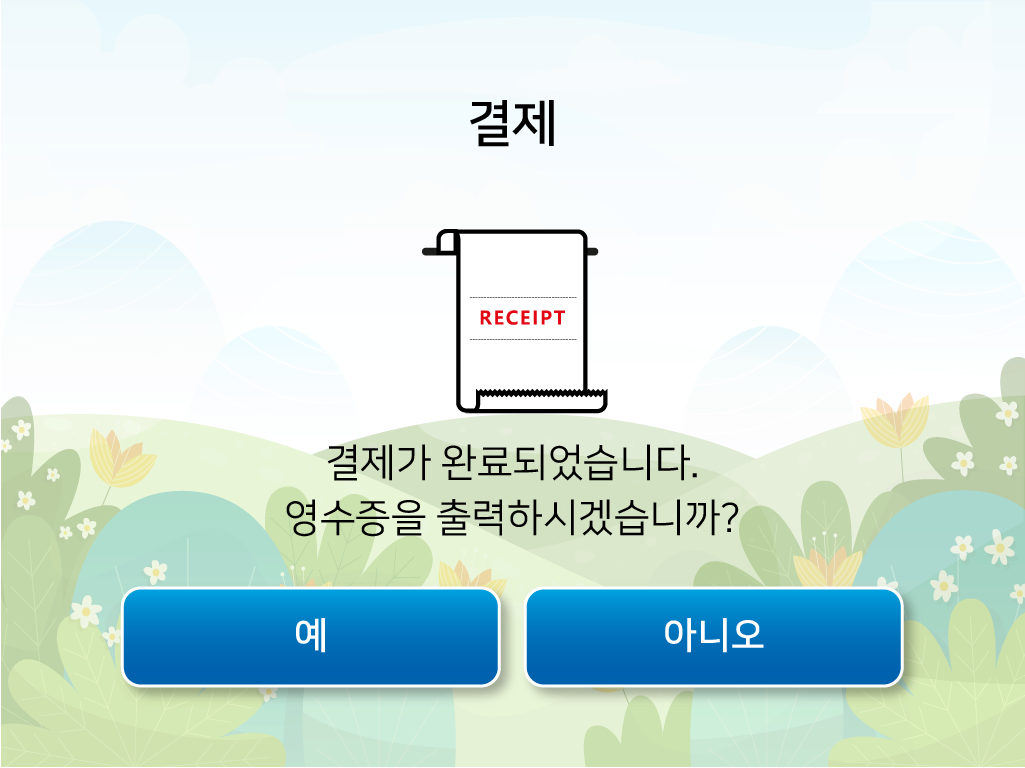This screenshot has height=768, width=1025.
Task: Tap 예 to print the receipt
Action: [311, 636]
